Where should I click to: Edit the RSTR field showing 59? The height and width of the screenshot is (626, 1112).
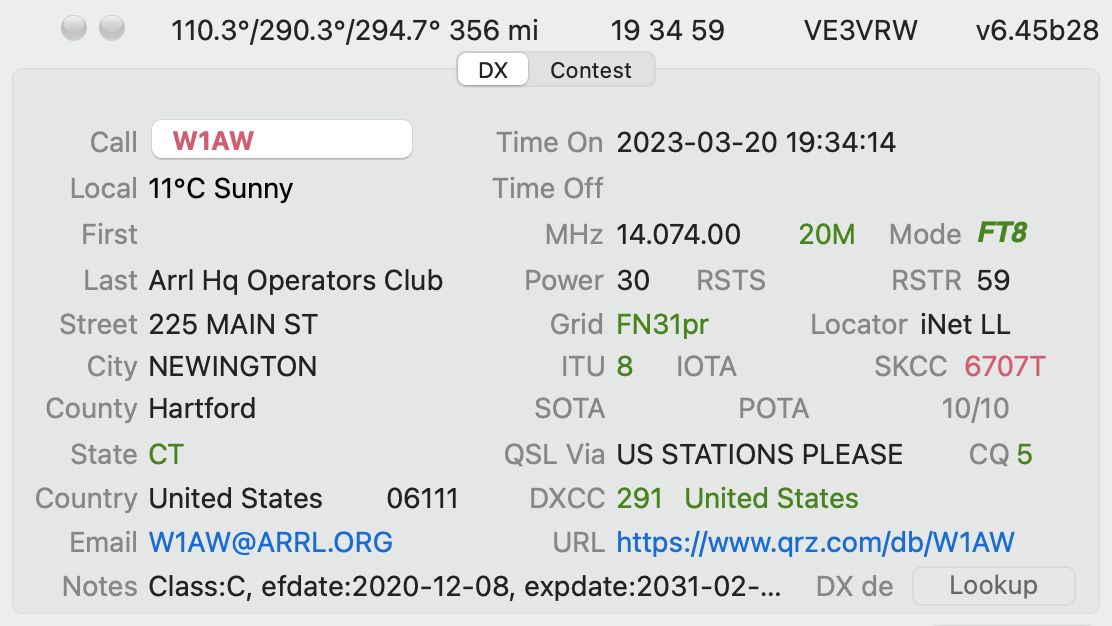point(993,281)
